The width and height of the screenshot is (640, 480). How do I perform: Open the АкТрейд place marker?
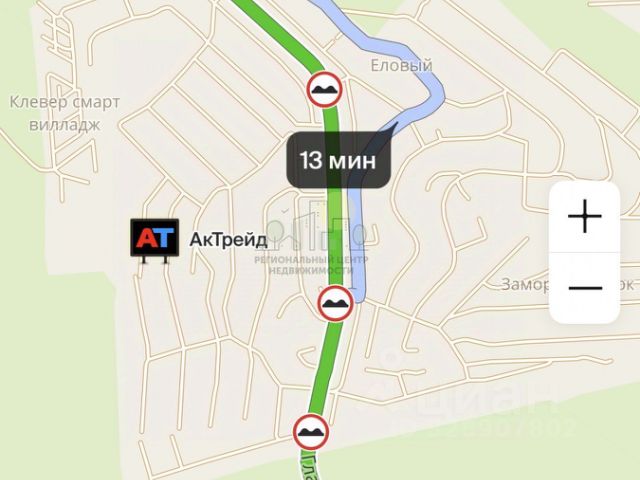point(155,239)
